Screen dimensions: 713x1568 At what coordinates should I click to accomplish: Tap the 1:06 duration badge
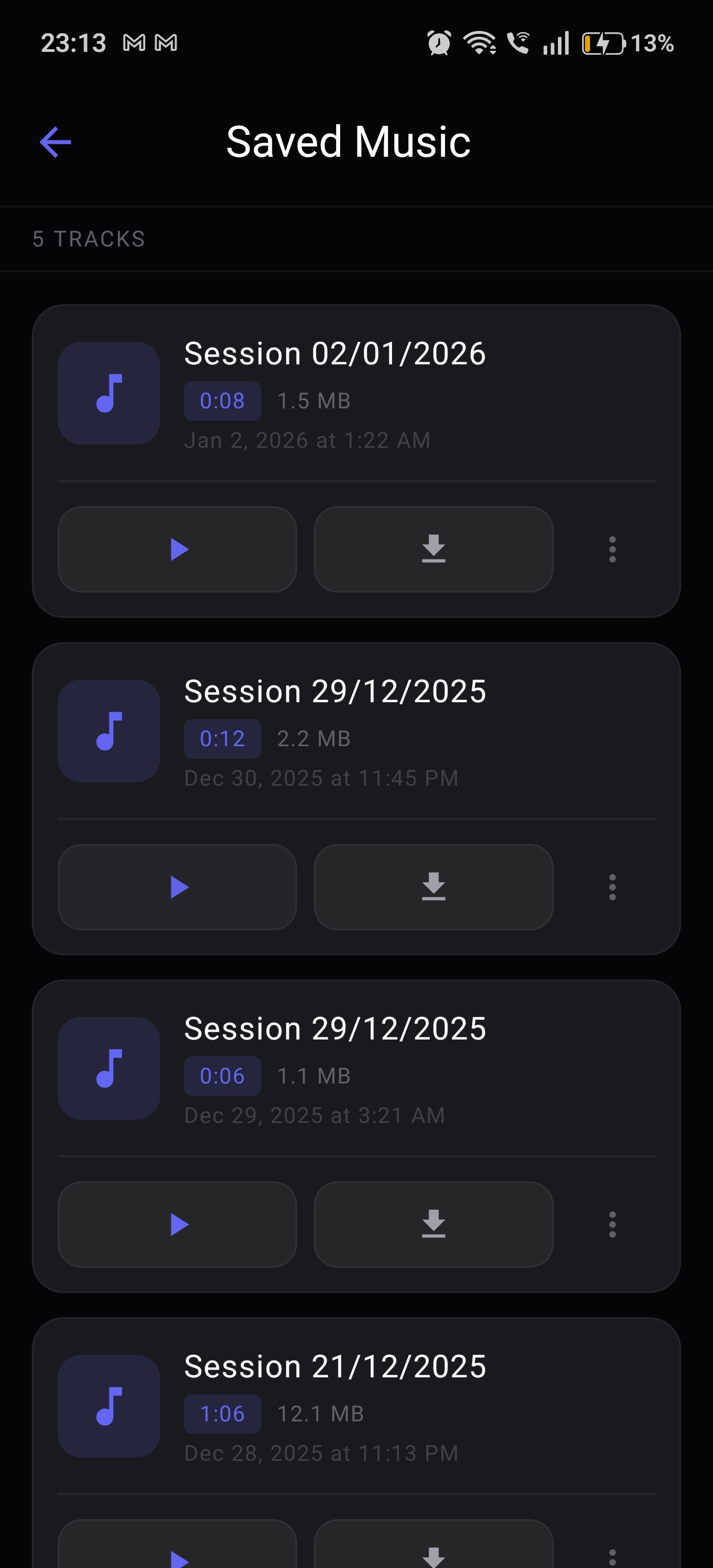pyautogui.click(x=222, y=1413)
